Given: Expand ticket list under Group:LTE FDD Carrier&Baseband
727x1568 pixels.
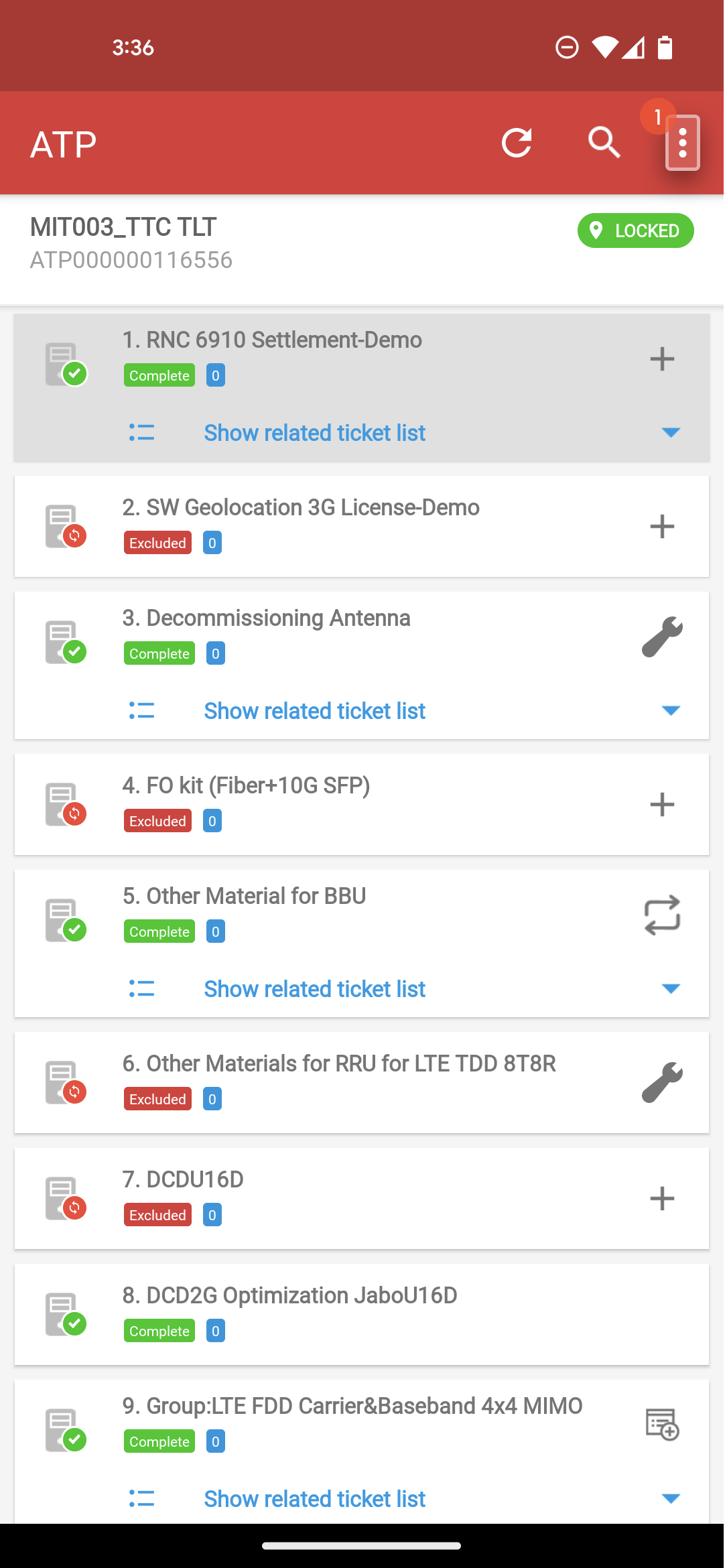Looking at the screenshot, I should click(362, 1499).
